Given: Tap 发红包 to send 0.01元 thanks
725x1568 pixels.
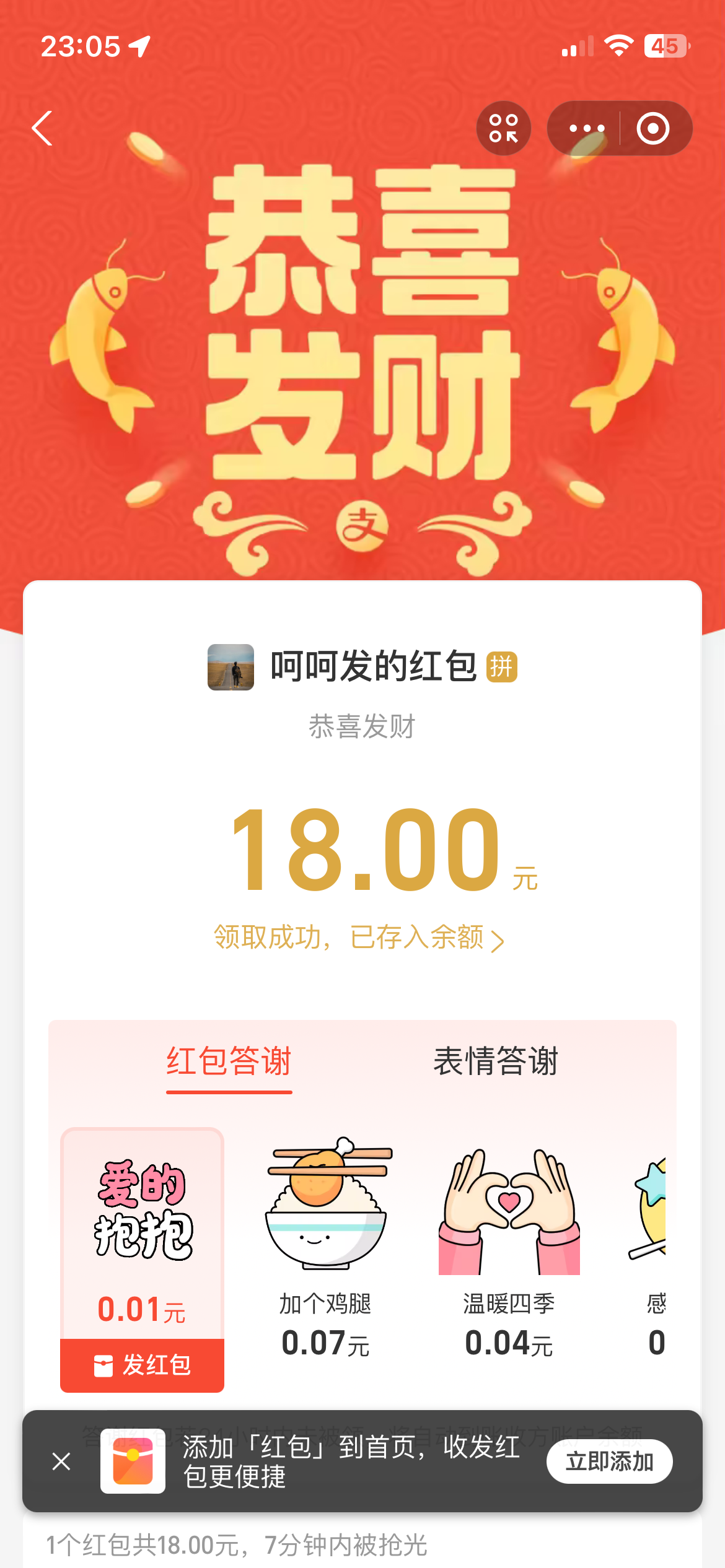Looking at the screenshot, I should click(142, 1365).
